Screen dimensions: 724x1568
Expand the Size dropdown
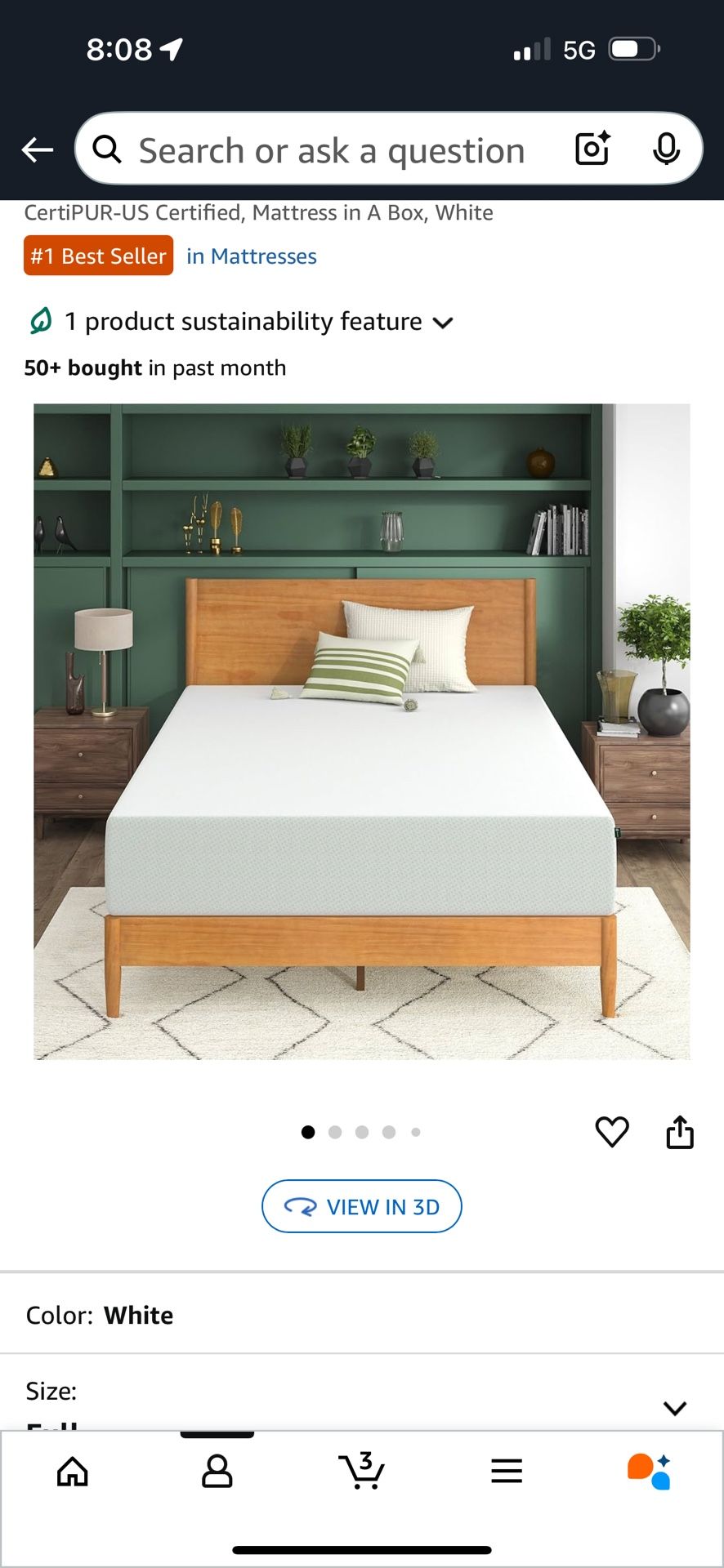674,1407
